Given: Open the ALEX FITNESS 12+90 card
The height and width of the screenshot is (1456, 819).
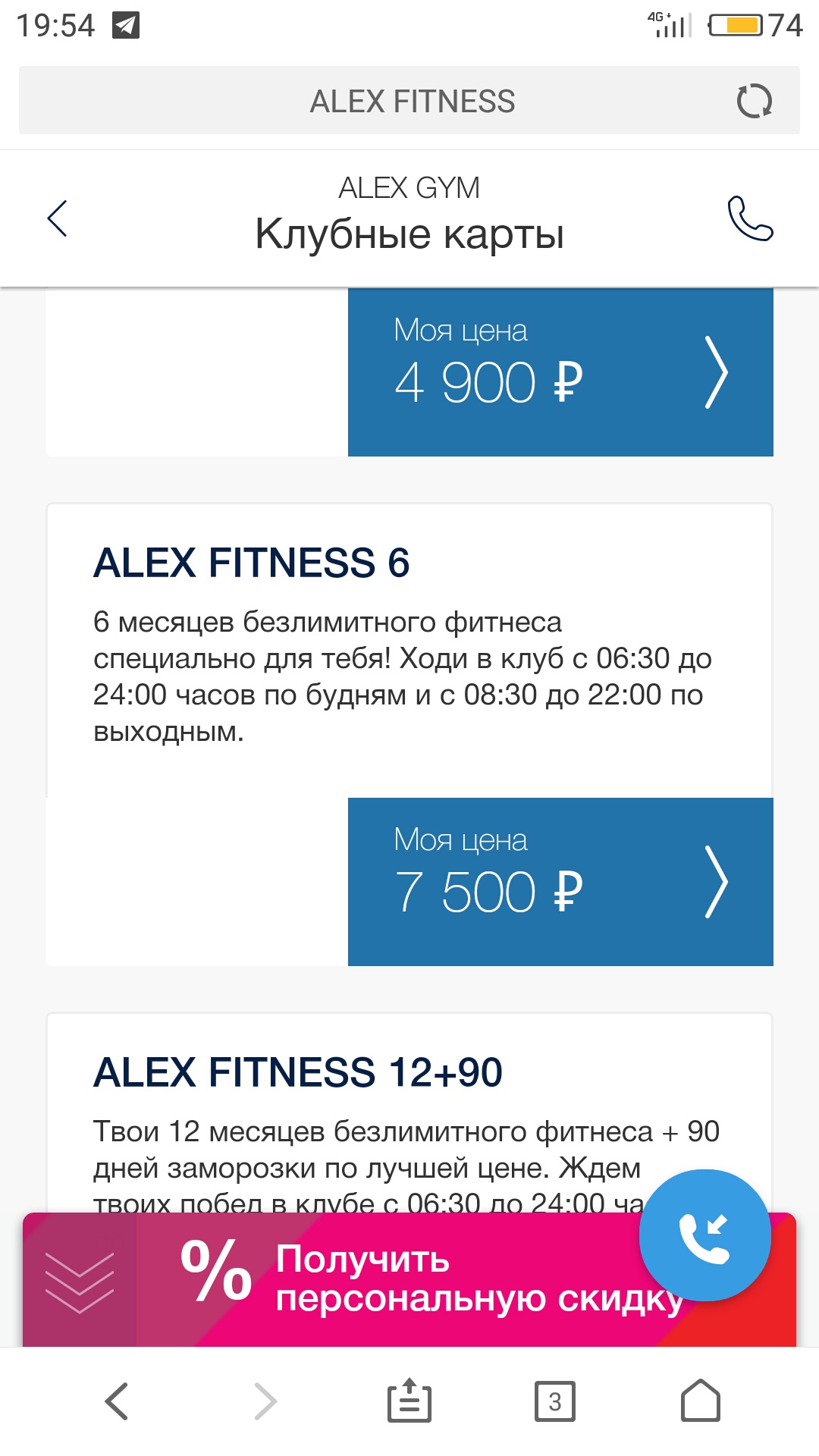Looking at the screenshot, I should tap(297, 1072).
